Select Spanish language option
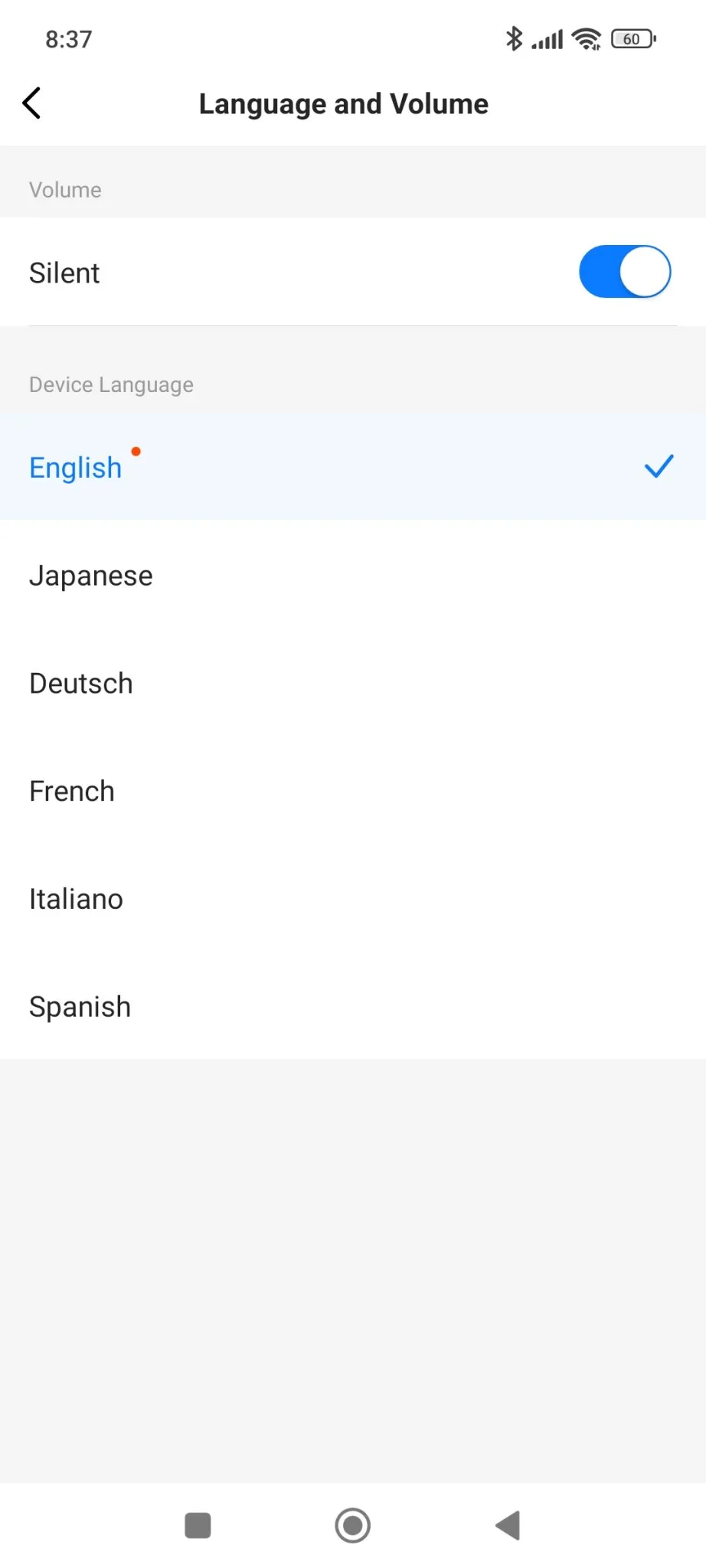706x1568 pixels. pyautogui.click(x=353, y=1007)
